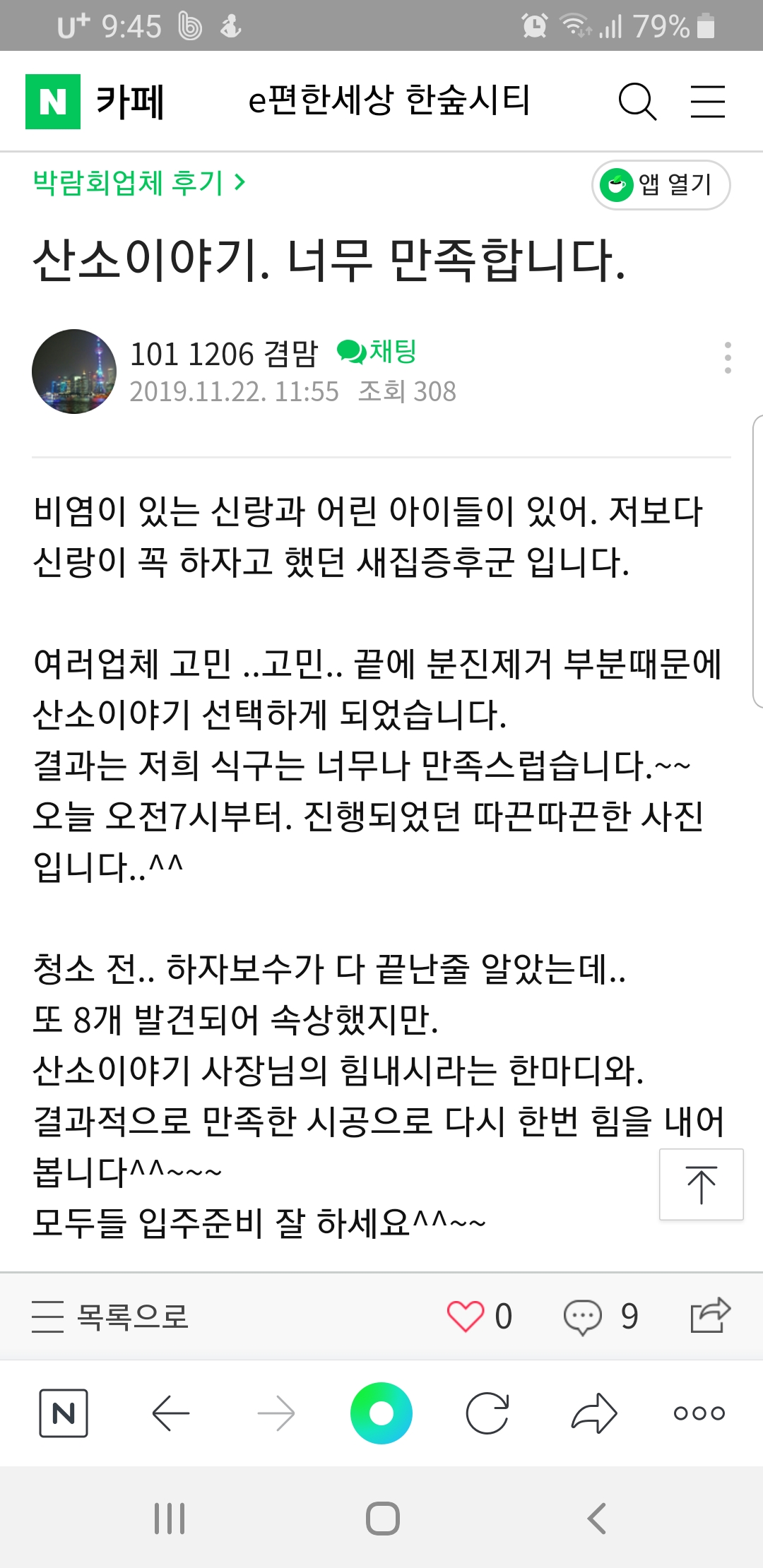This screenshot has height=1568, width=763.
Task: Open the hamburger menu
Action: [x=707, y=102]
